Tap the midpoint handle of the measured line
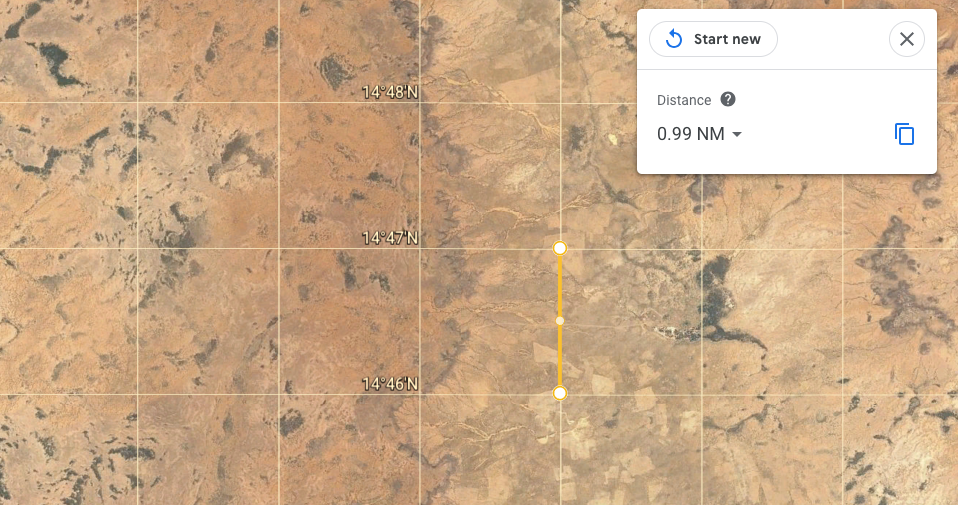 pyautogui.click(x=560, y=320)
